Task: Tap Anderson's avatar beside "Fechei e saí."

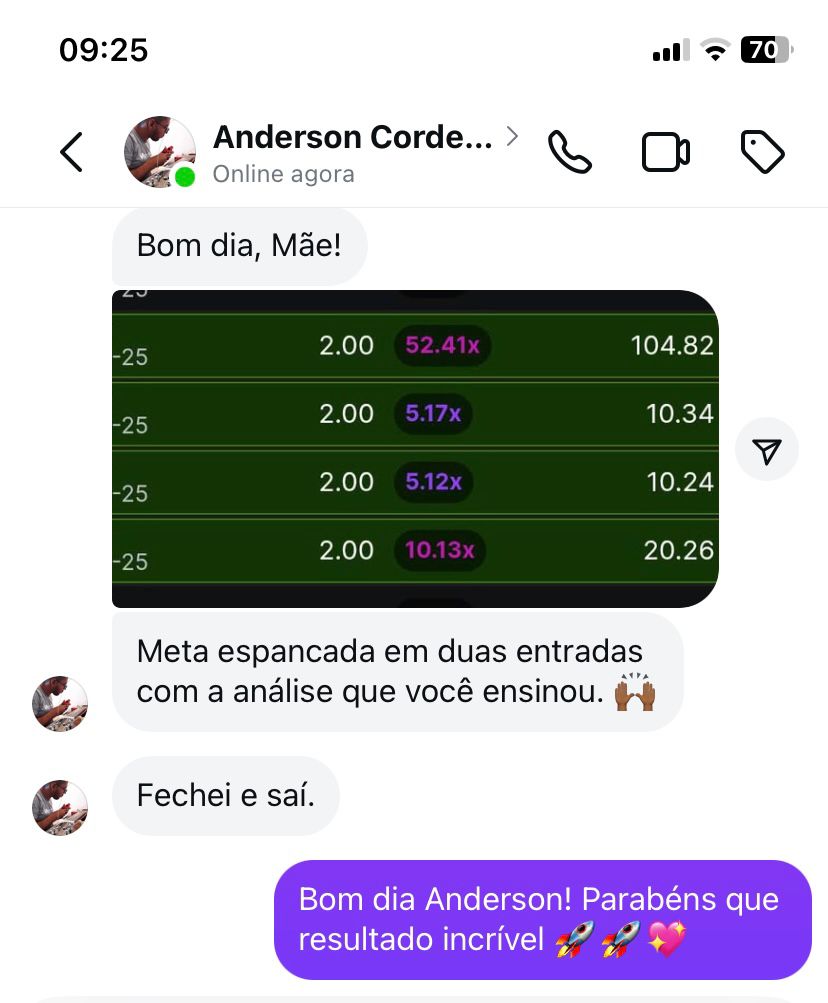Action: coord(60,807)
